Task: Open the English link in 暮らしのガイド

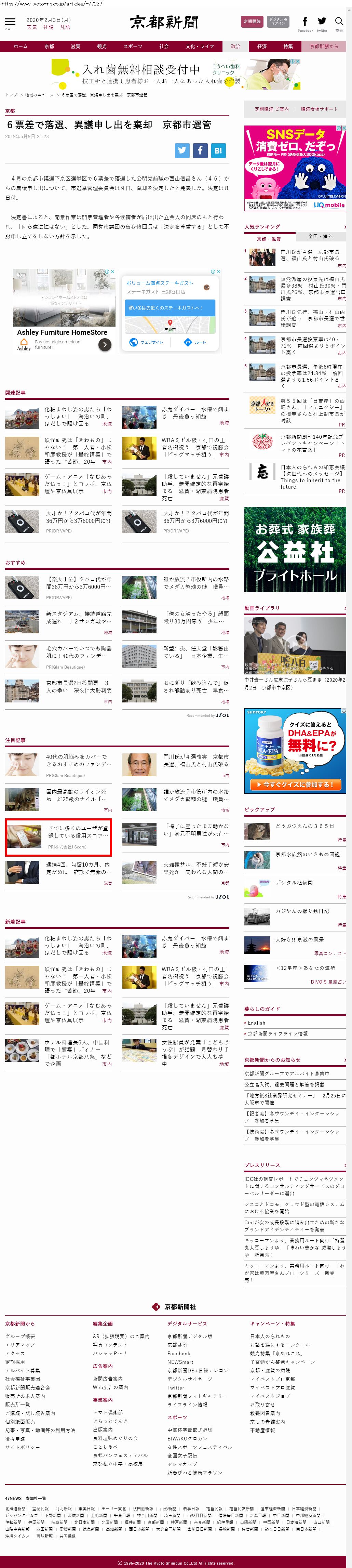Action: [257, 1023]
